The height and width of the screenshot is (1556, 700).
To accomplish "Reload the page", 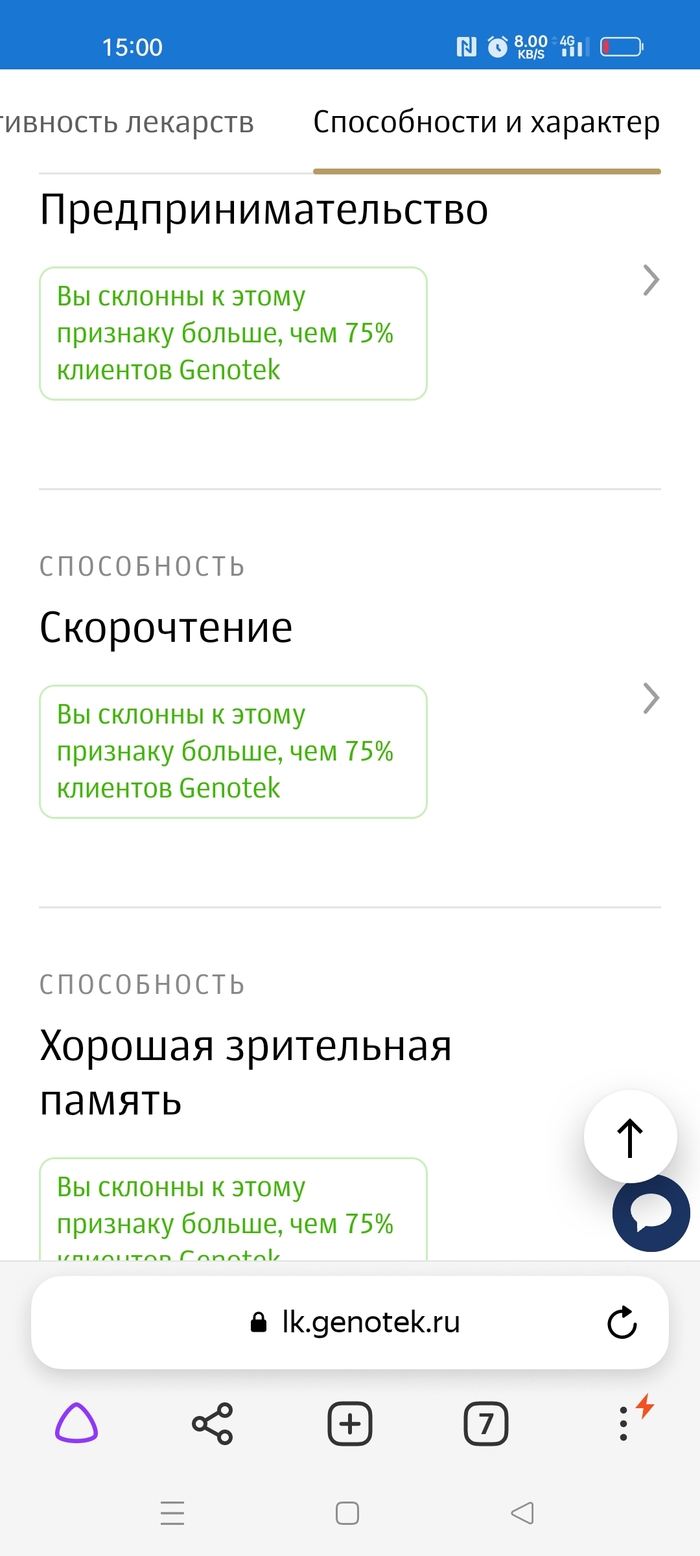I will click(x=622, y=1322).
